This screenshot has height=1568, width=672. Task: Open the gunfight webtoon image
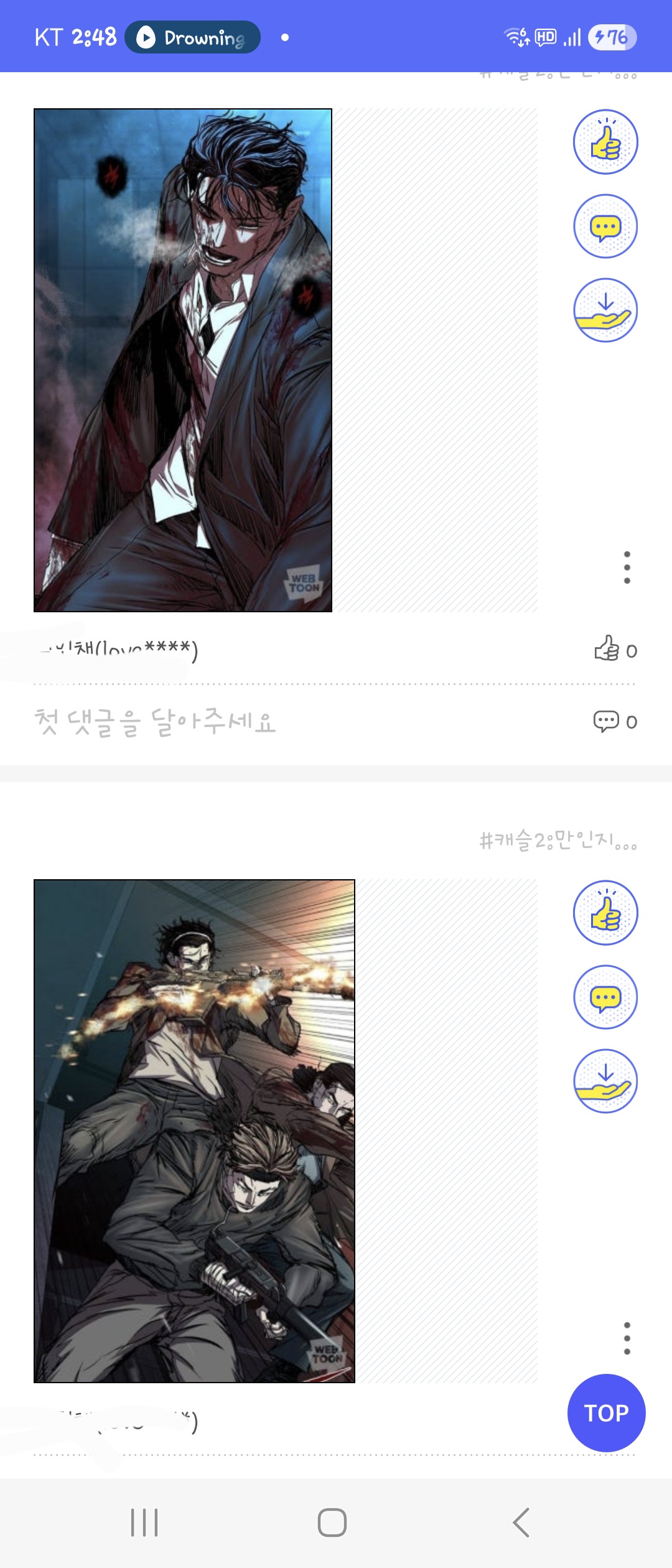point(194,1131)
